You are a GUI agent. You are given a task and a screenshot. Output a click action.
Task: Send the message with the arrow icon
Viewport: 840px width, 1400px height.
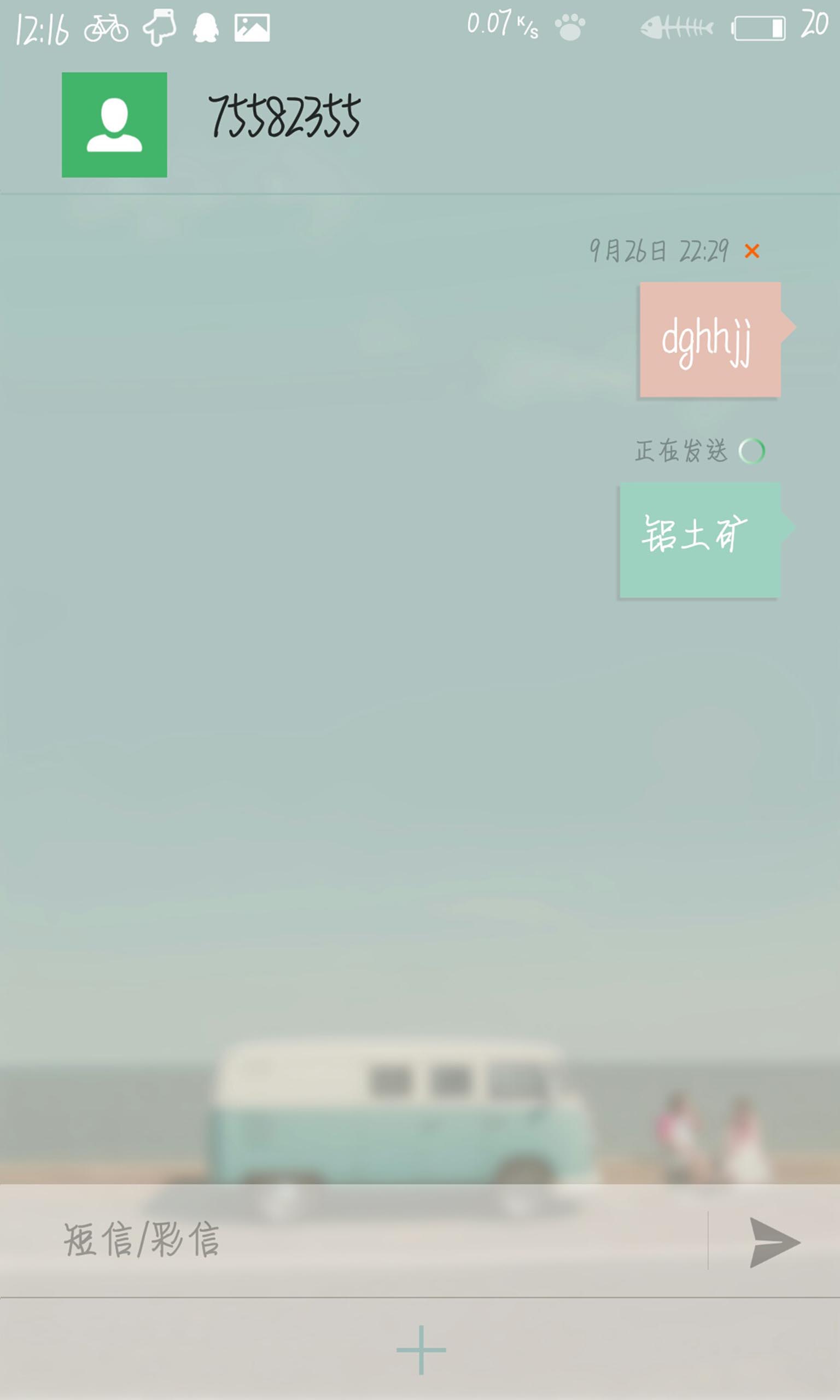774,1242
